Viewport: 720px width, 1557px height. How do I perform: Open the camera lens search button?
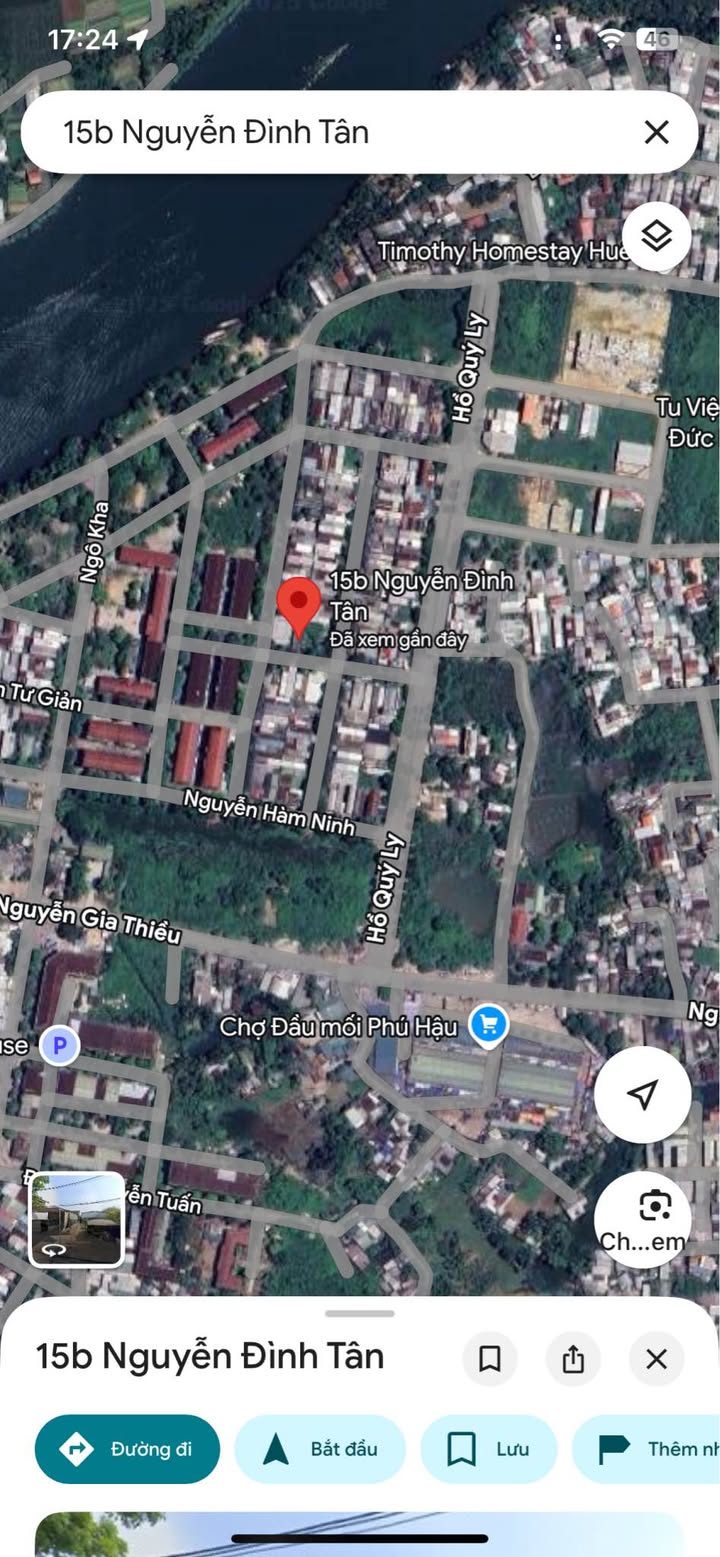pos(655,1218)
